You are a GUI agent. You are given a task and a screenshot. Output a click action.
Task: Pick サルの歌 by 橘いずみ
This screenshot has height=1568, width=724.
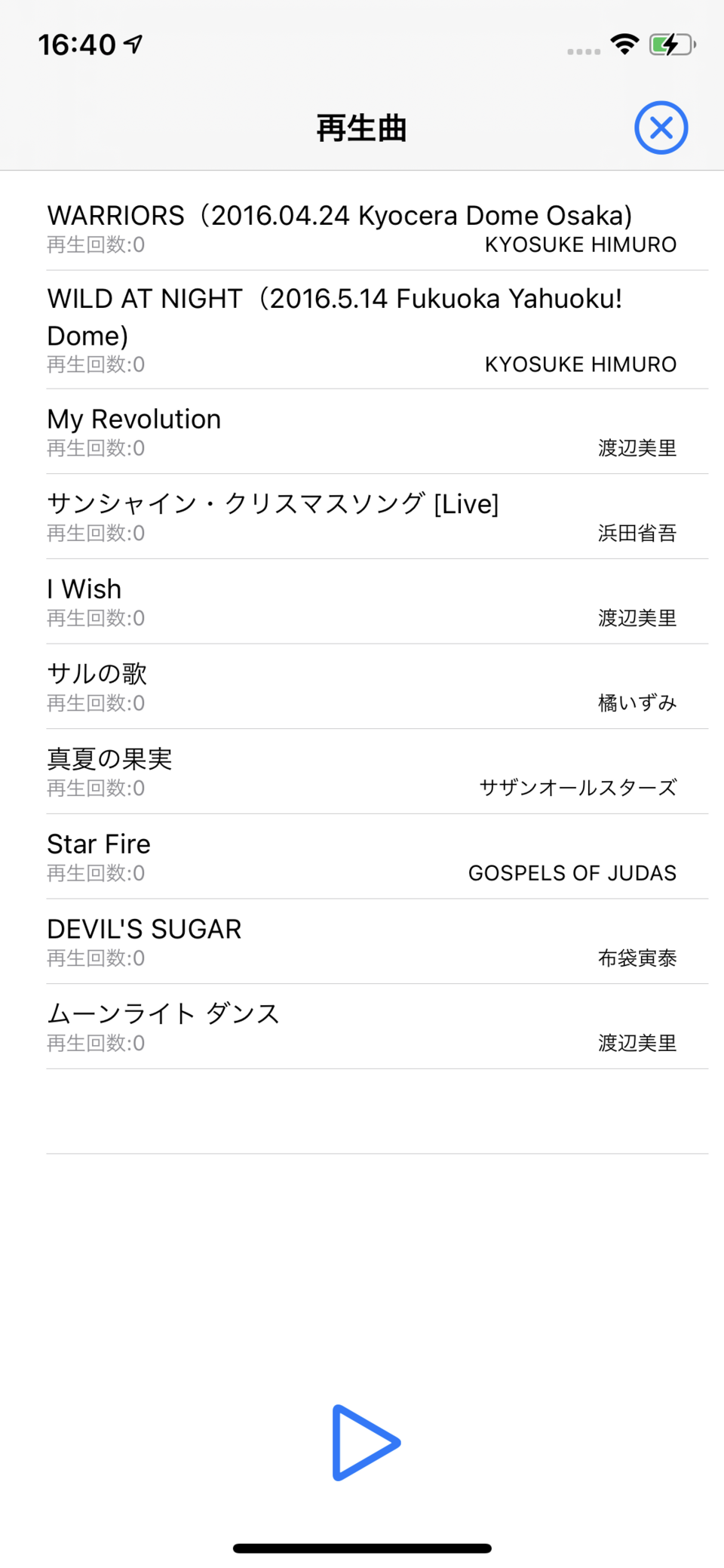click(362, 687)
